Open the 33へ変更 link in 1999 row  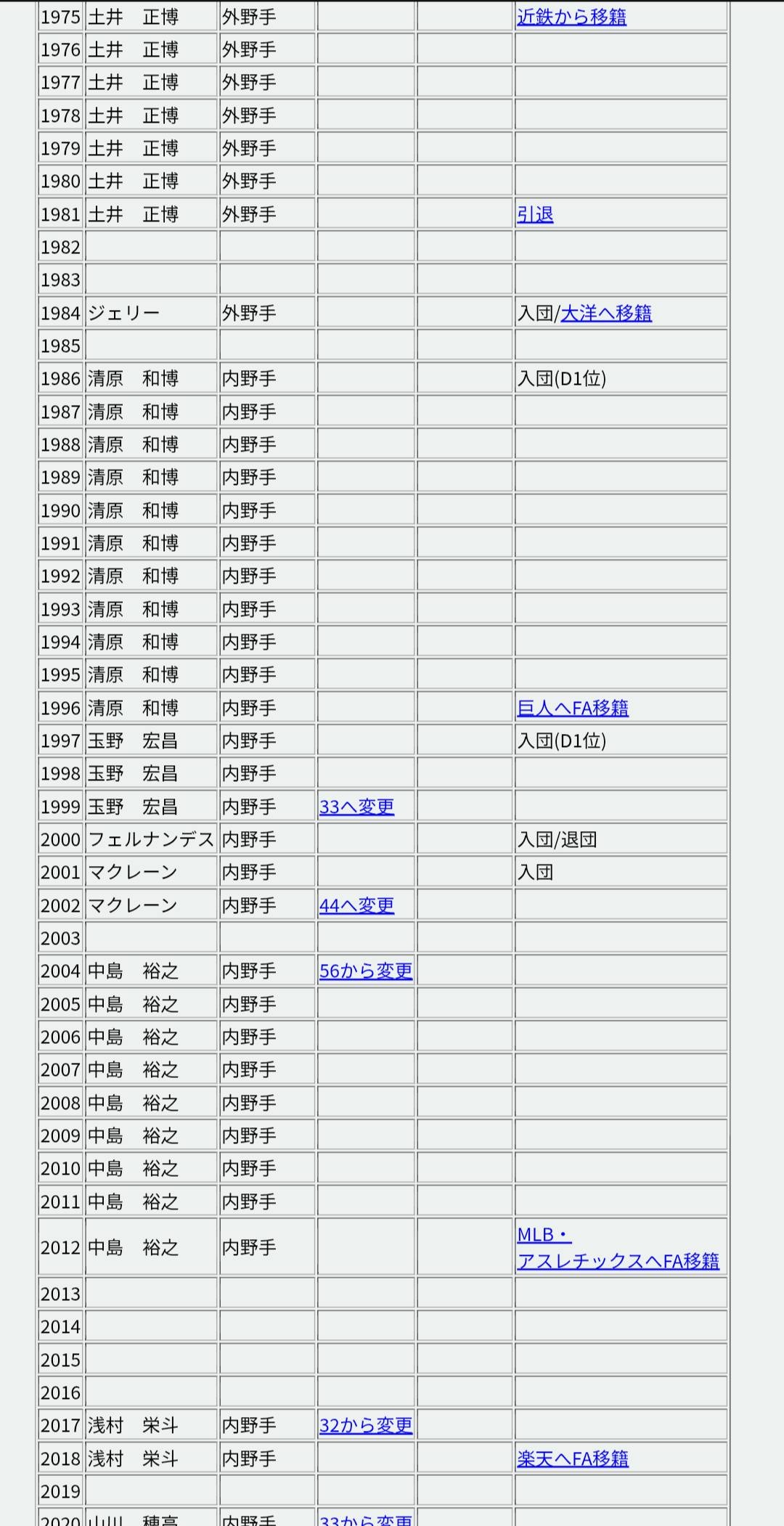coord(356,807)
